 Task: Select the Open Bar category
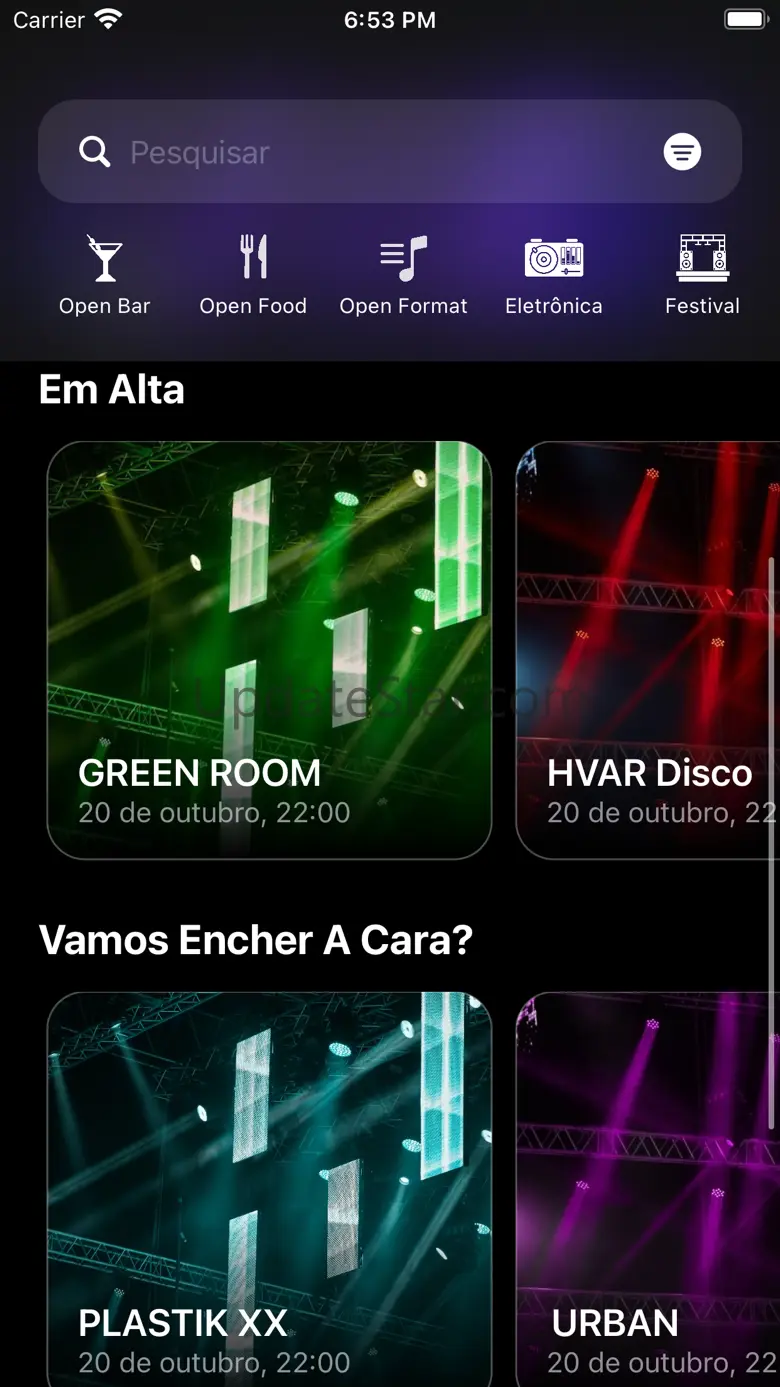pyautogui.click(x=104, y=276)
